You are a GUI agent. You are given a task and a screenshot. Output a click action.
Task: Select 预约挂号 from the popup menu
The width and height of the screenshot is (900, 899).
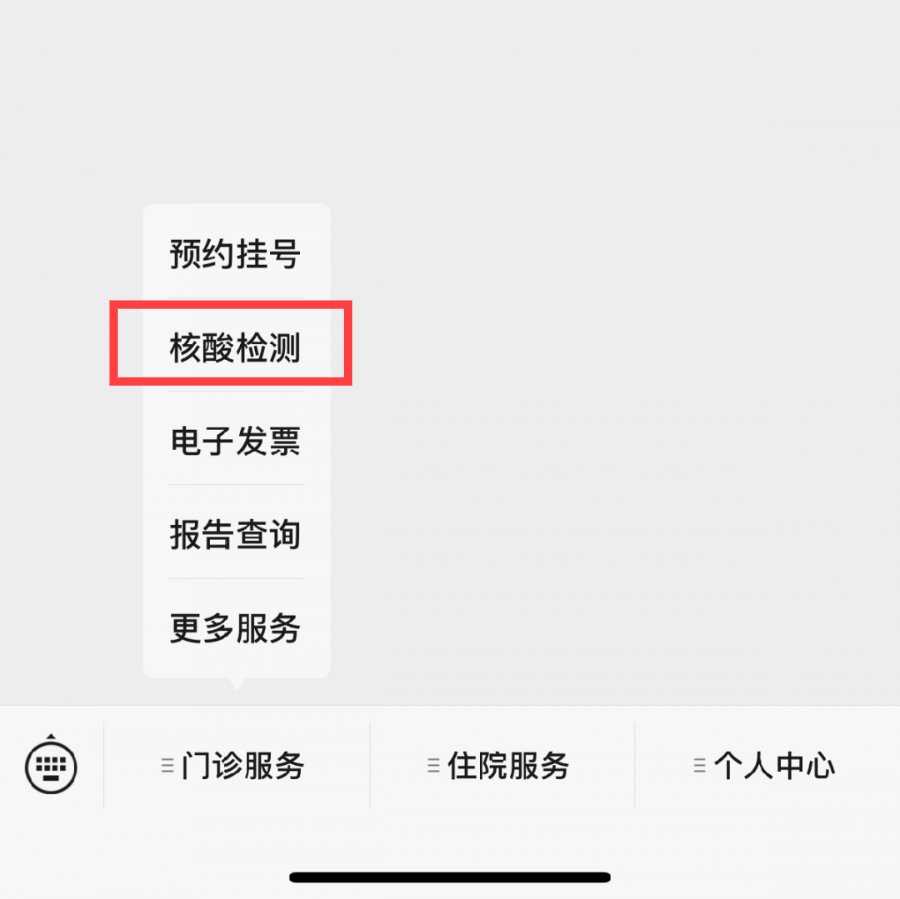[236, 254]
